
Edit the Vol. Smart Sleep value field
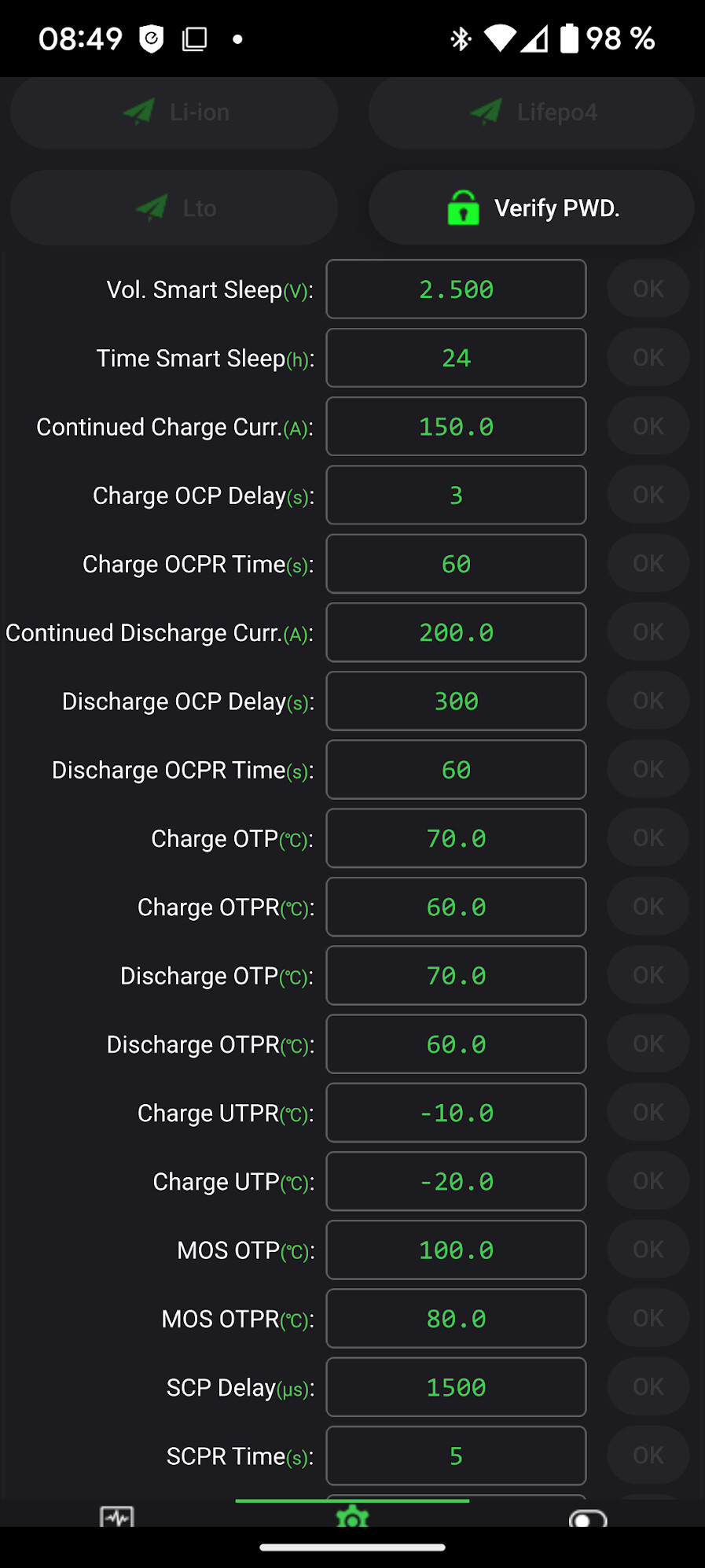[456, 289]
